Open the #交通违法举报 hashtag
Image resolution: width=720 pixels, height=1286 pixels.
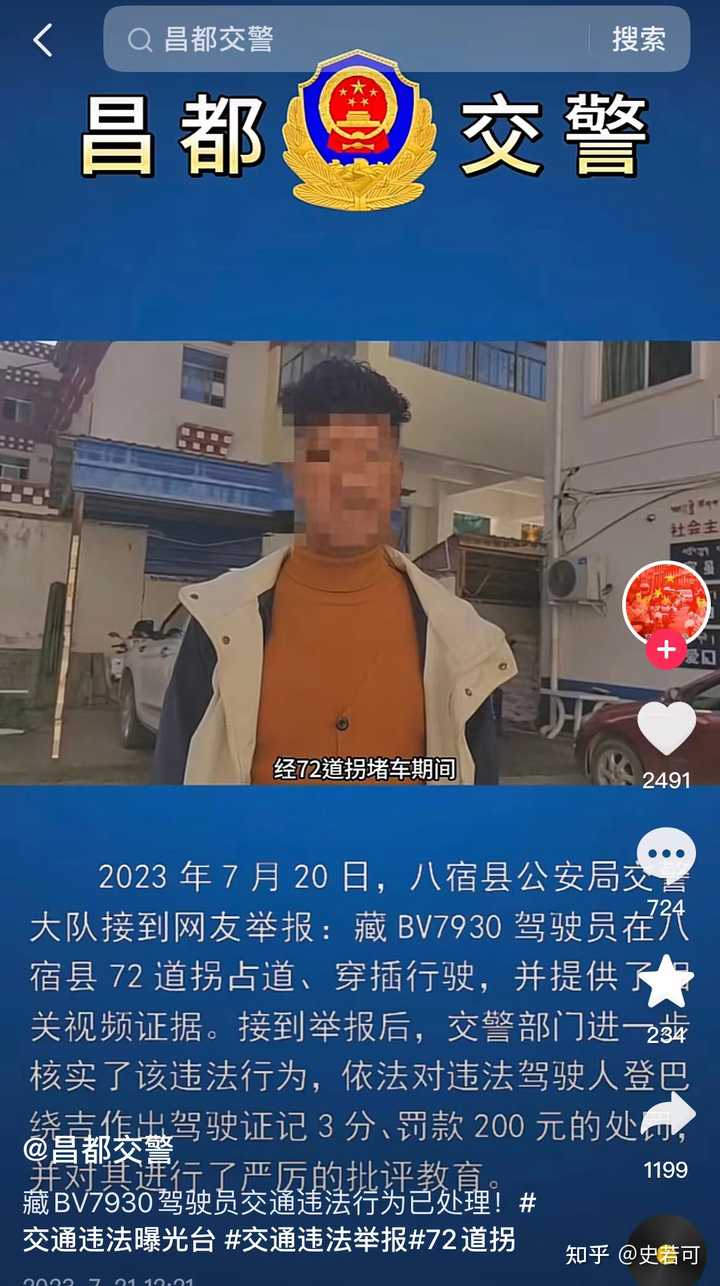pyautogui.click(x=316, y=1240)
